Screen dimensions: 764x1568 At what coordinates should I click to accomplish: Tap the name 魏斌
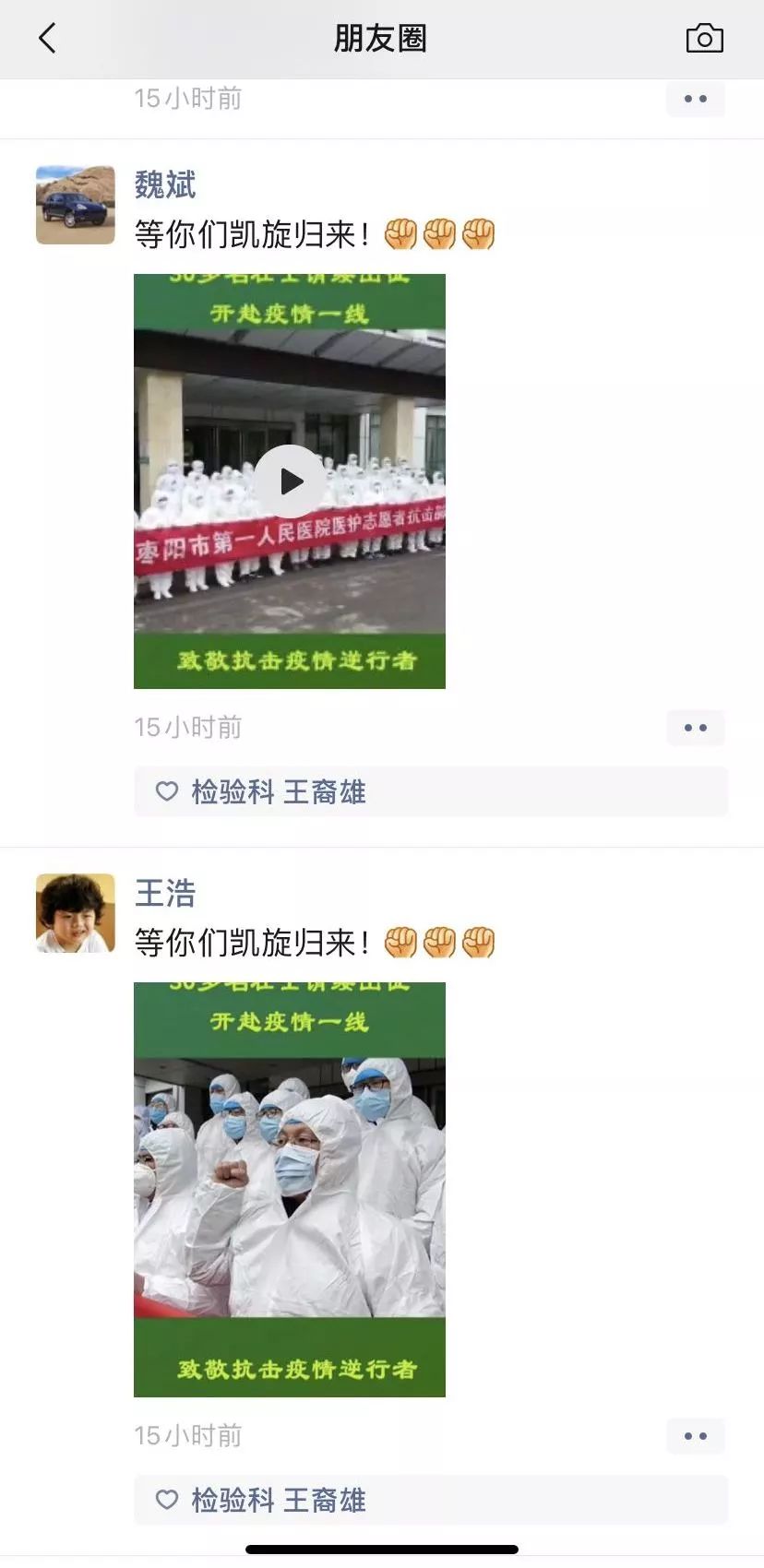(165, 185)
